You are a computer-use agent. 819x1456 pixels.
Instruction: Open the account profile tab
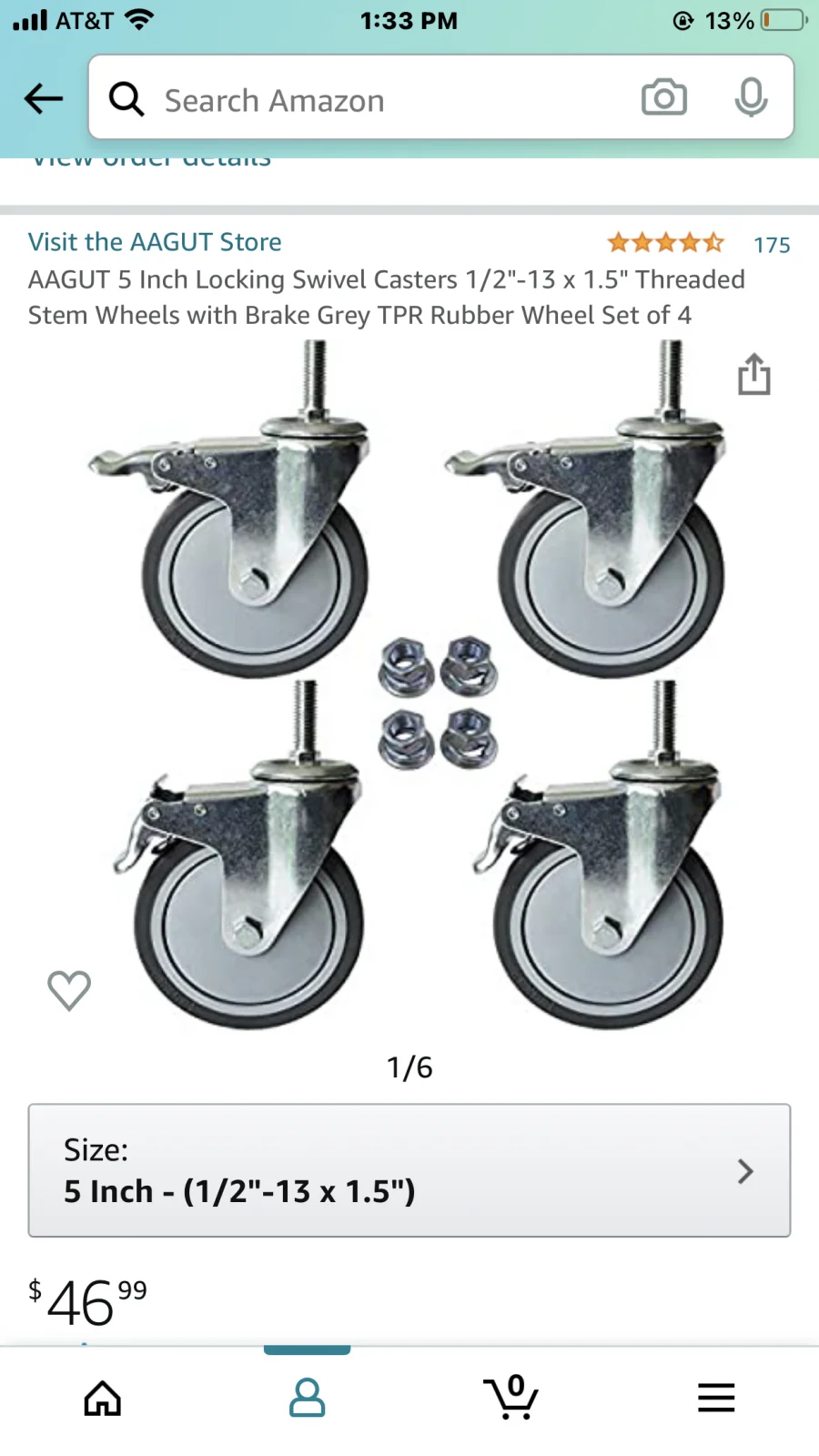tap(307, 1398)
